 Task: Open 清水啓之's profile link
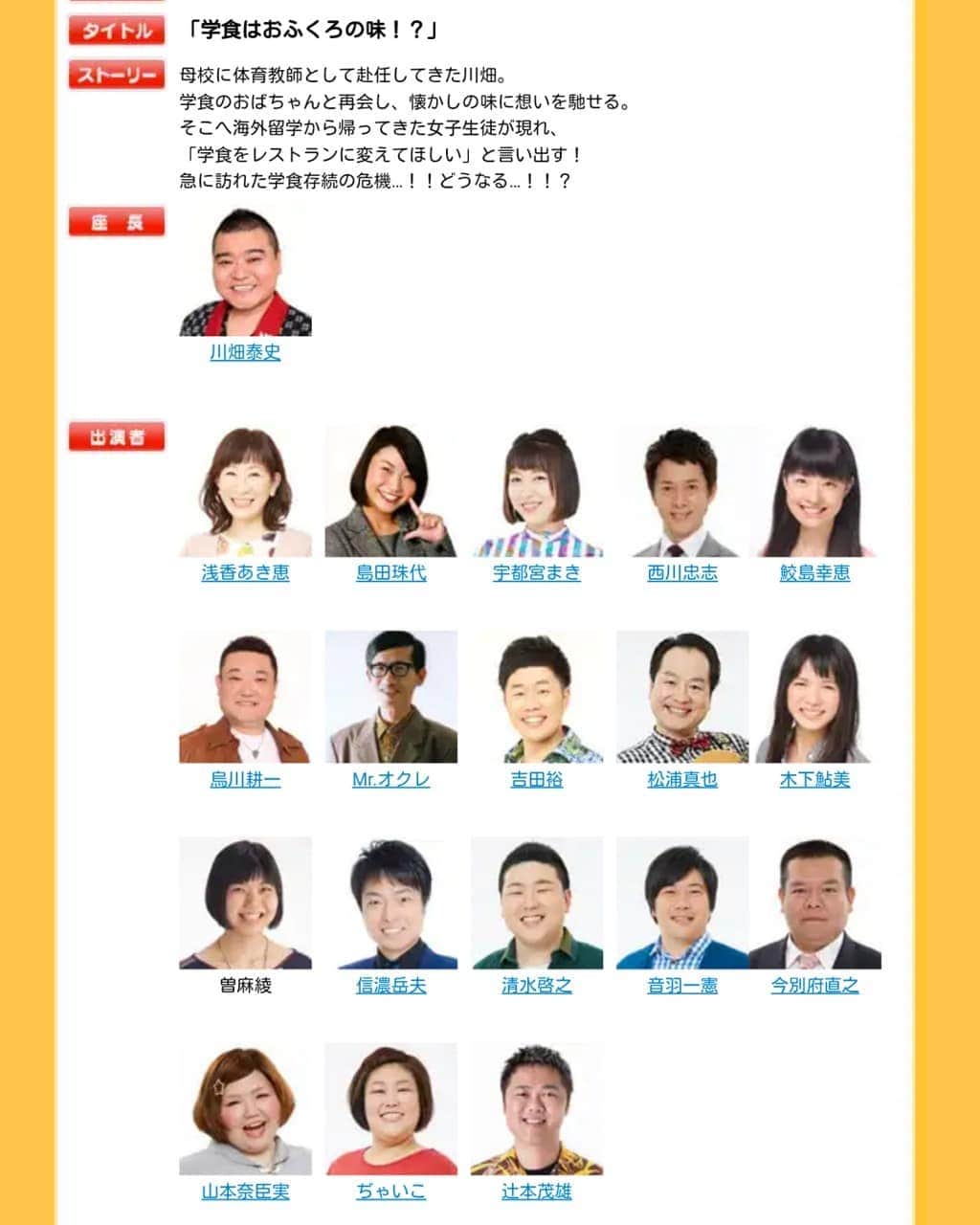(536, 986)
